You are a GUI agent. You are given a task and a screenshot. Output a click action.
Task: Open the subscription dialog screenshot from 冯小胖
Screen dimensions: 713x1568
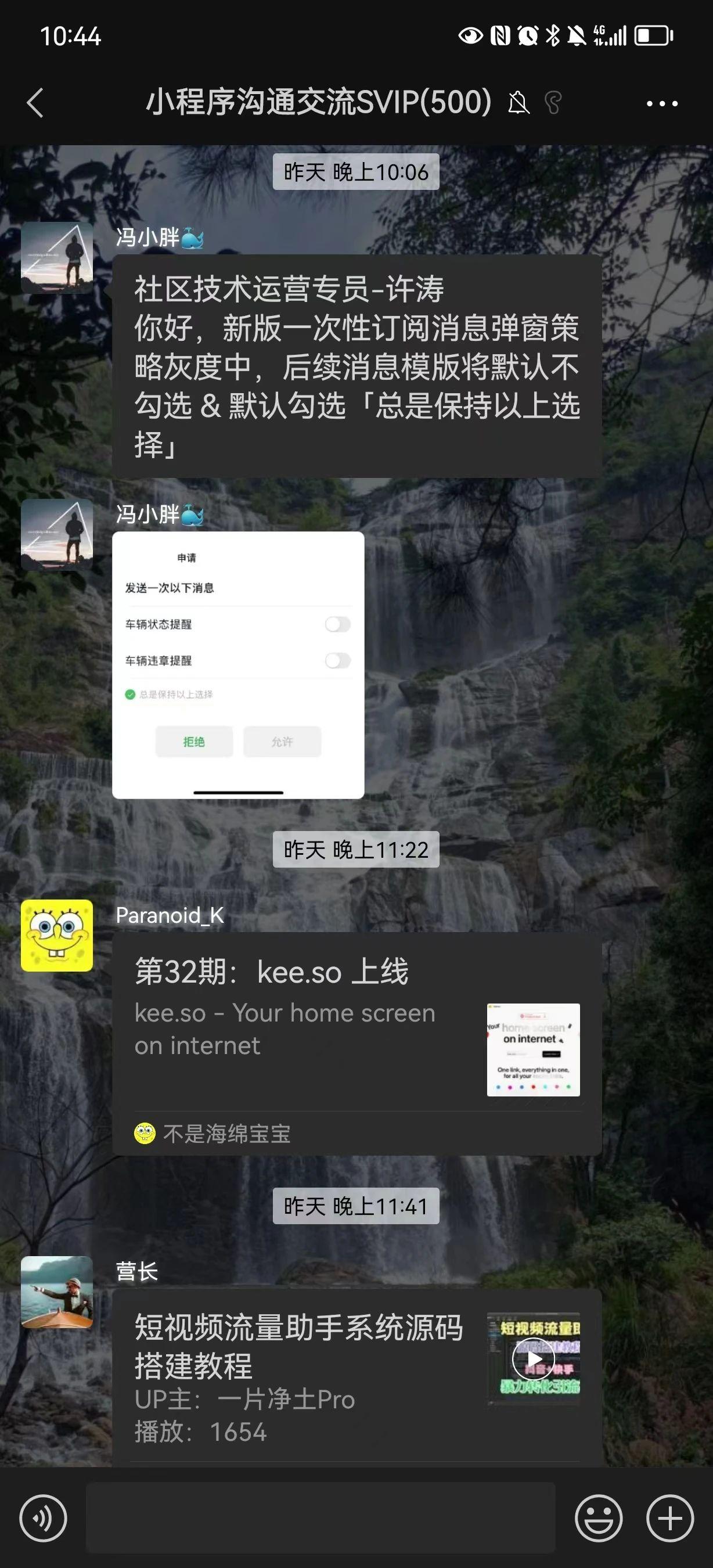pyautogui.click(x=239, y=666)
